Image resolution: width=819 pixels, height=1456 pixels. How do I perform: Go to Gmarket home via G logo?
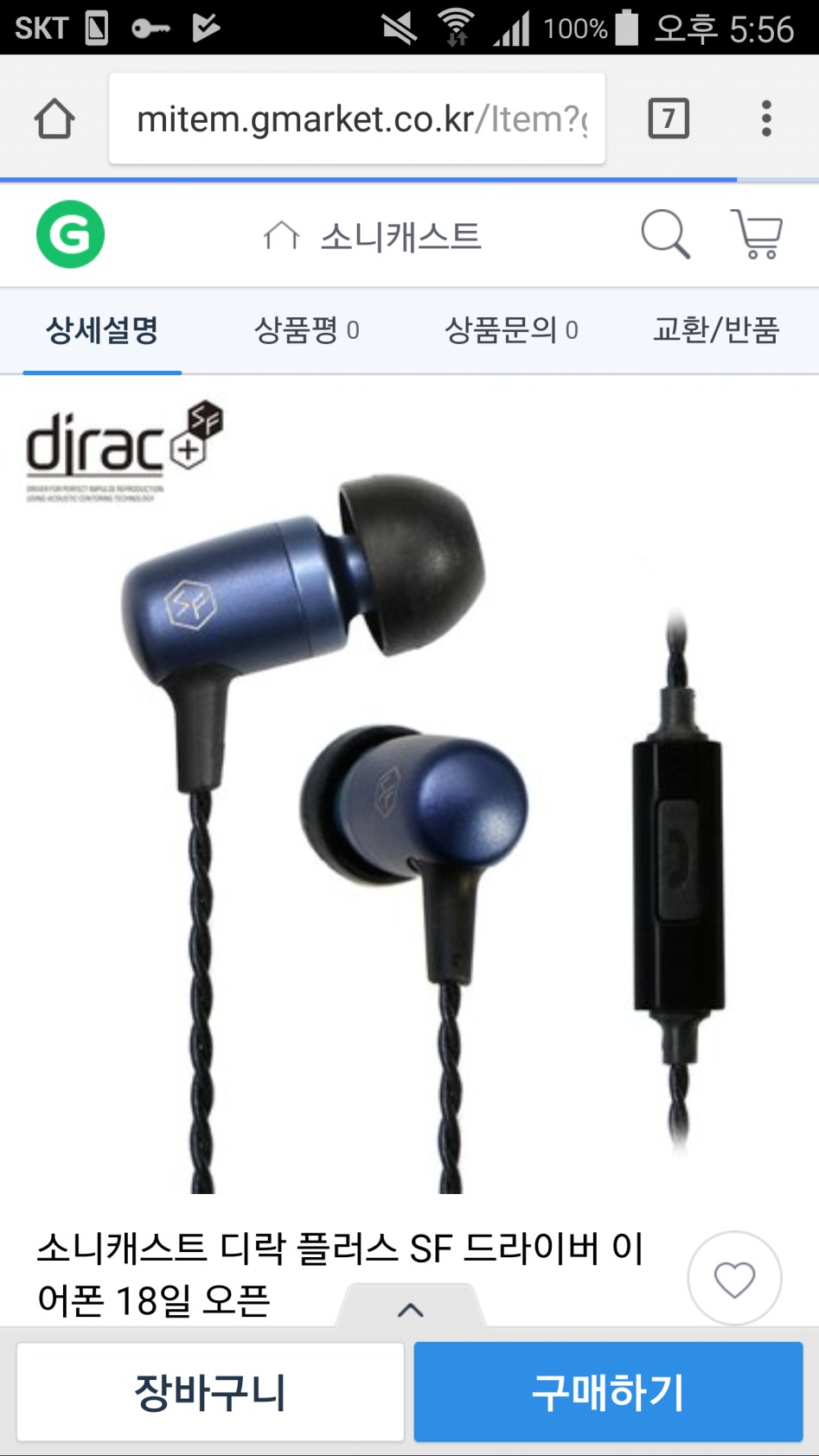click(70, 234)
